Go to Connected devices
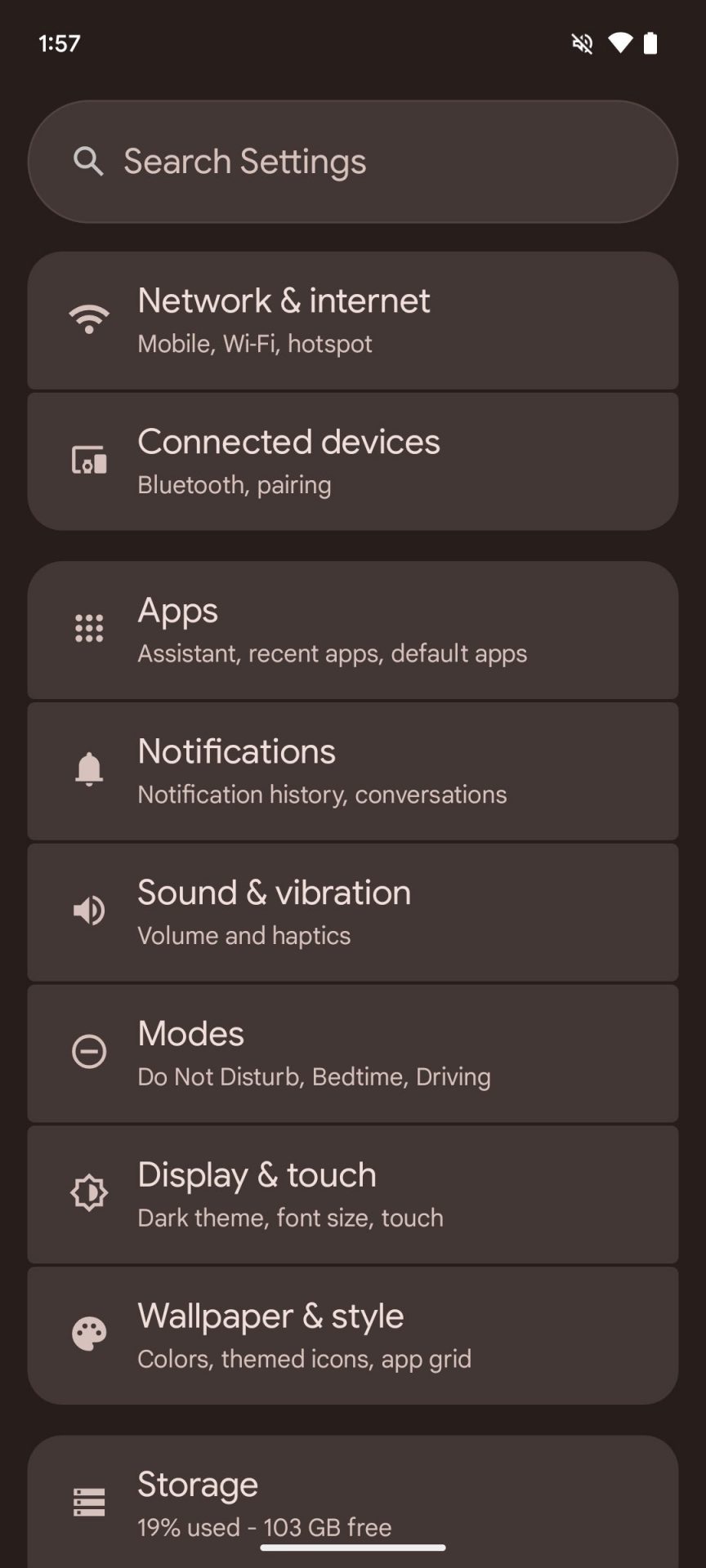The height and width of the screenshot is (1568, 706). pos(353,461)
